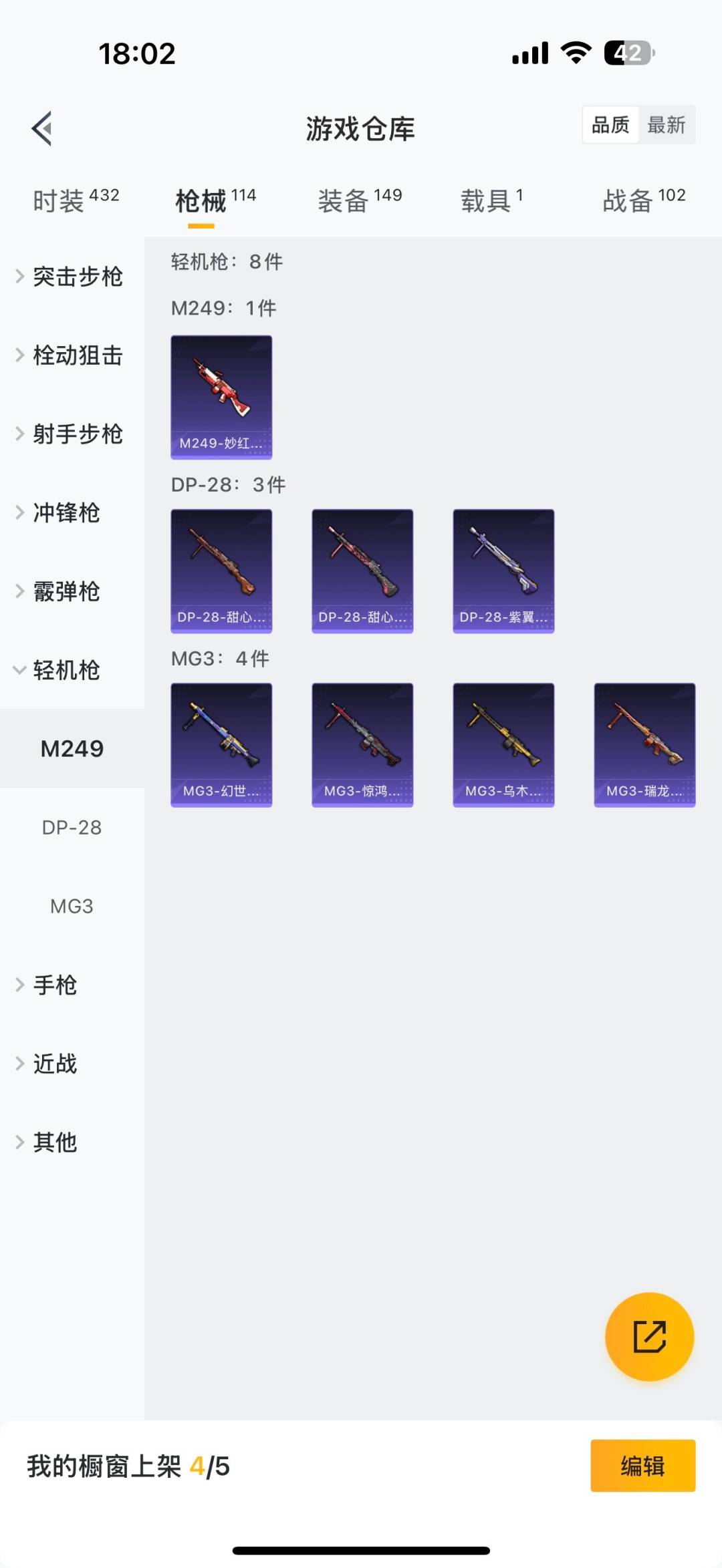
Task: Select DP-28 in the sidebar
Action: click(72, 828)
